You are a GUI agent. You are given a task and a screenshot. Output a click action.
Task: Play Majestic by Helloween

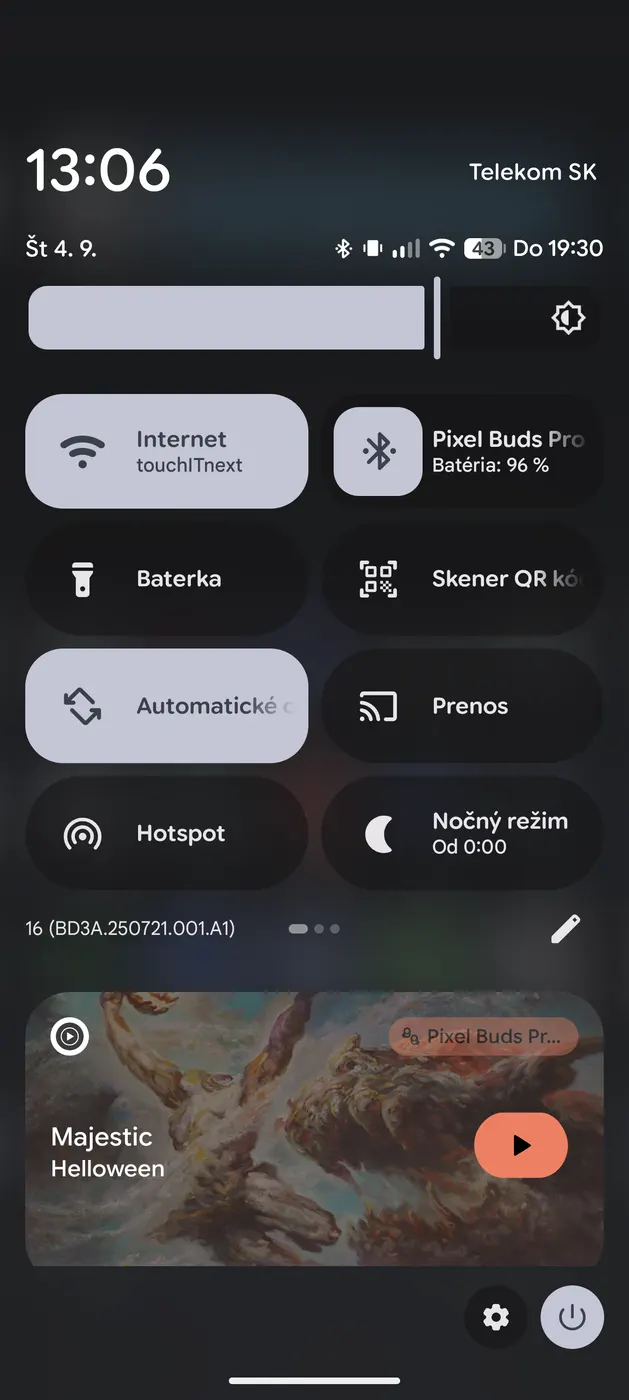tap(520, 1145)
